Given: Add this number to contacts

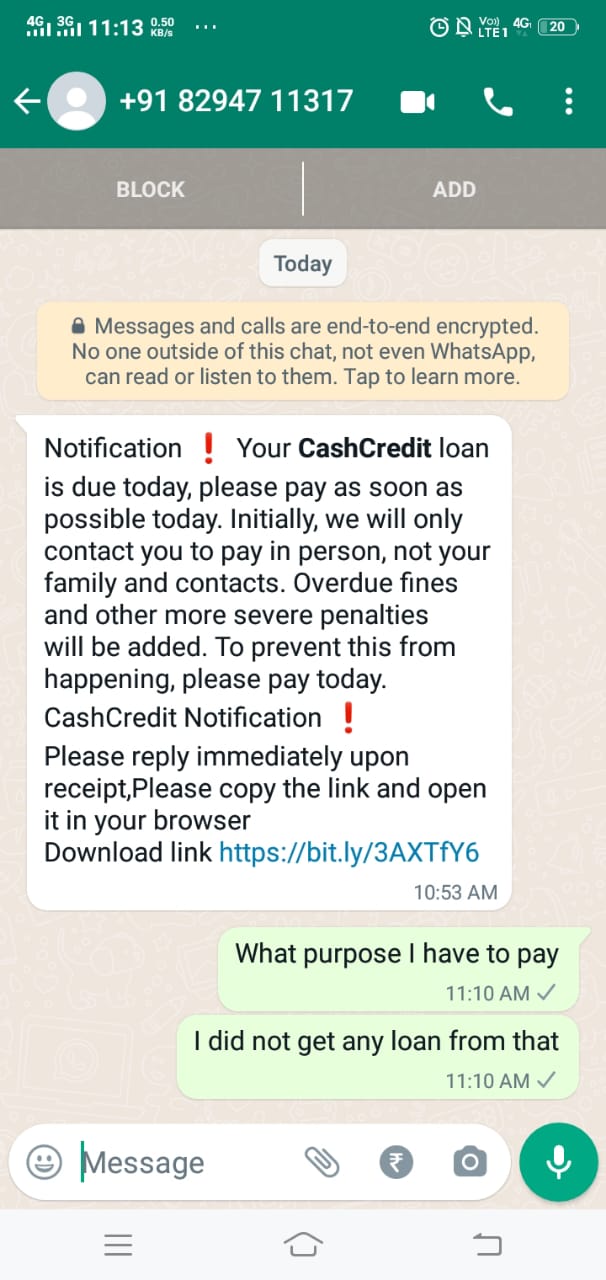Looking at the screenshot, I should (x=454, y=189).
